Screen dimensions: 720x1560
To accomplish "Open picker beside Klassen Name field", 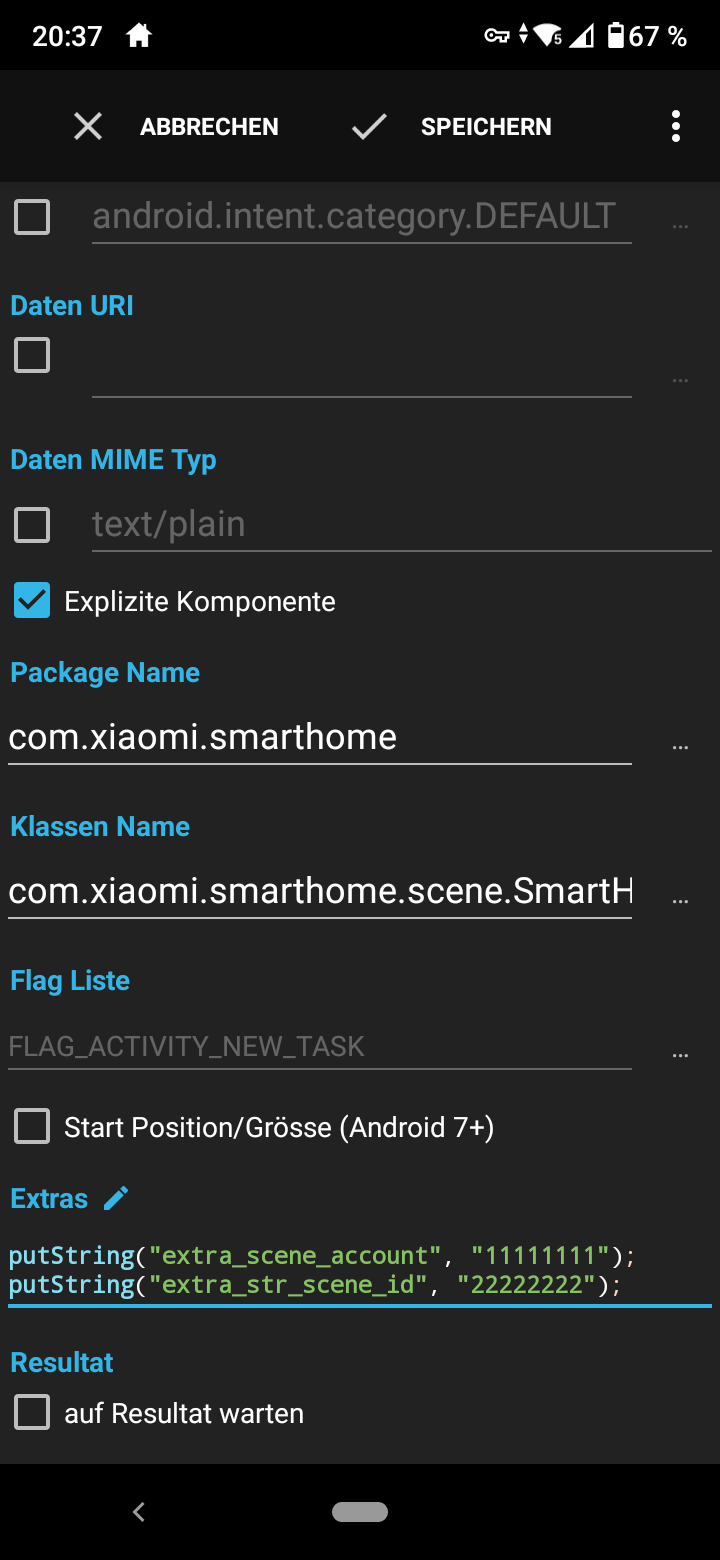I will [x=681, y=898].
